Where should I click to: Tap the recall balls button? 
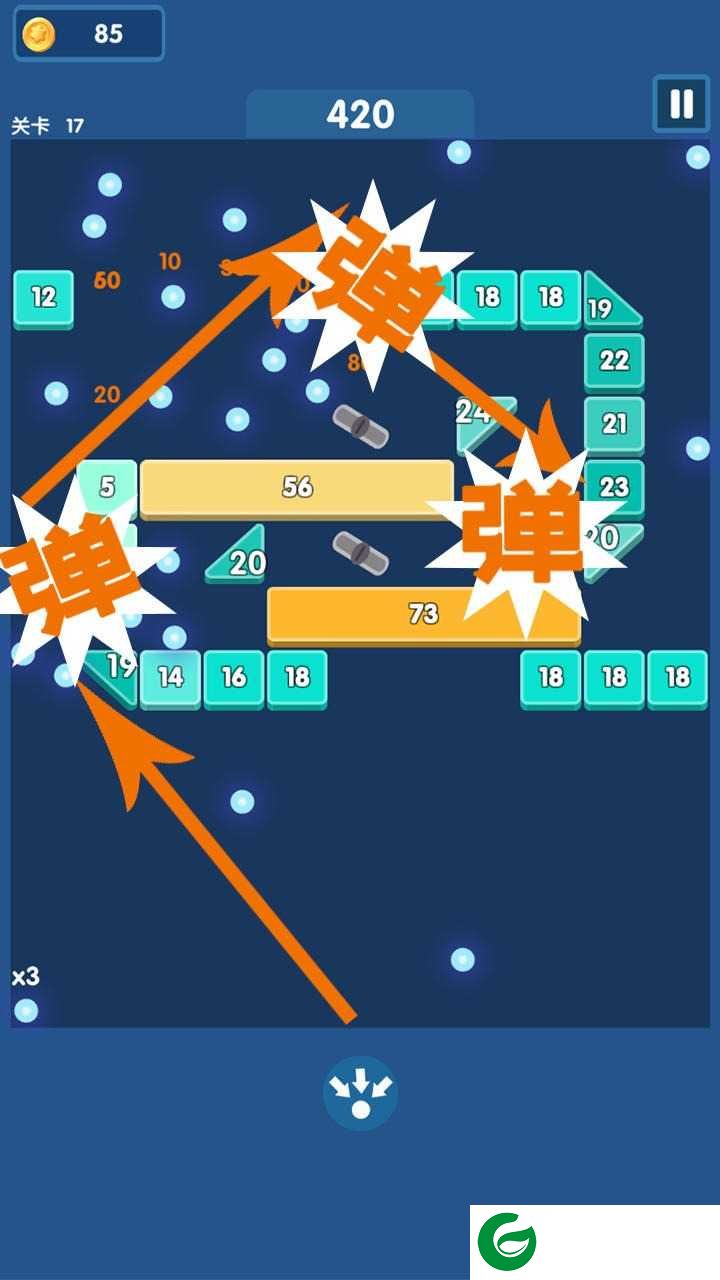(x=360, y=1093)
